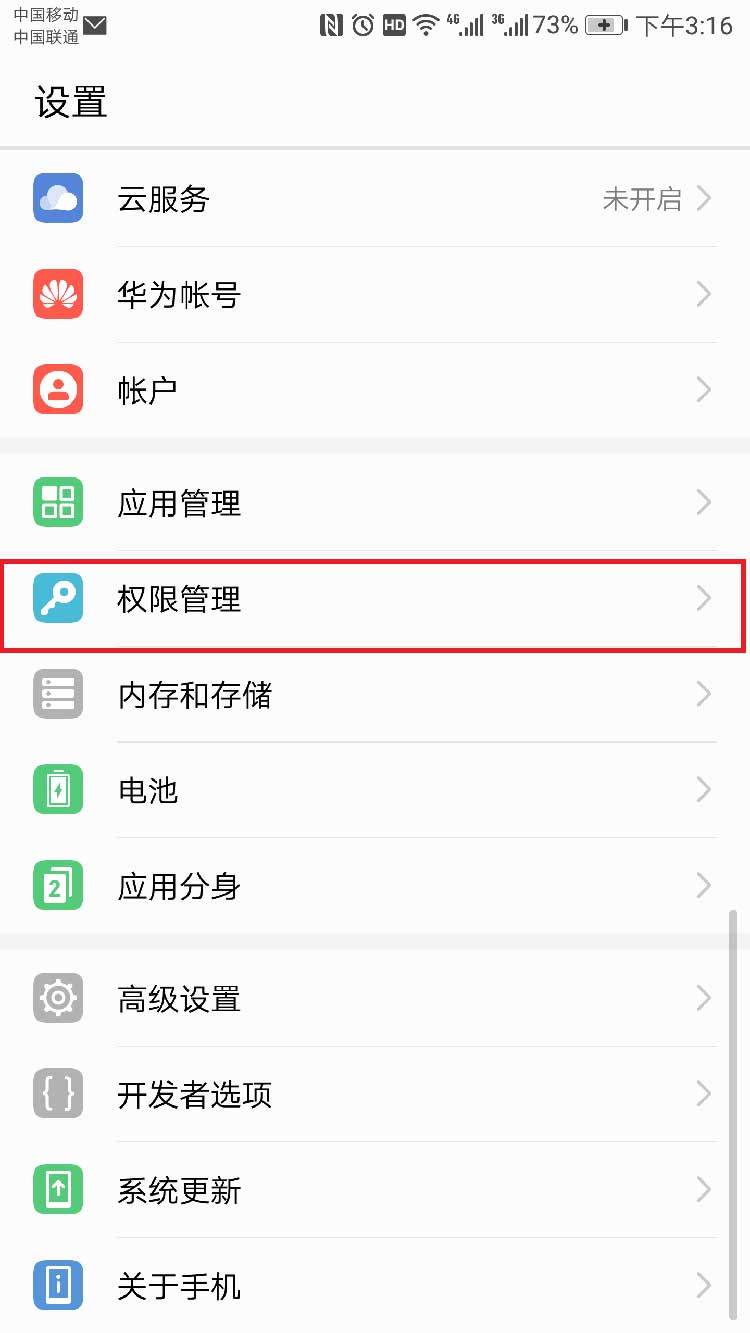This screenshot has width=750, height=1333.
Task: Open 应用管理
Action: pos(375,502)
